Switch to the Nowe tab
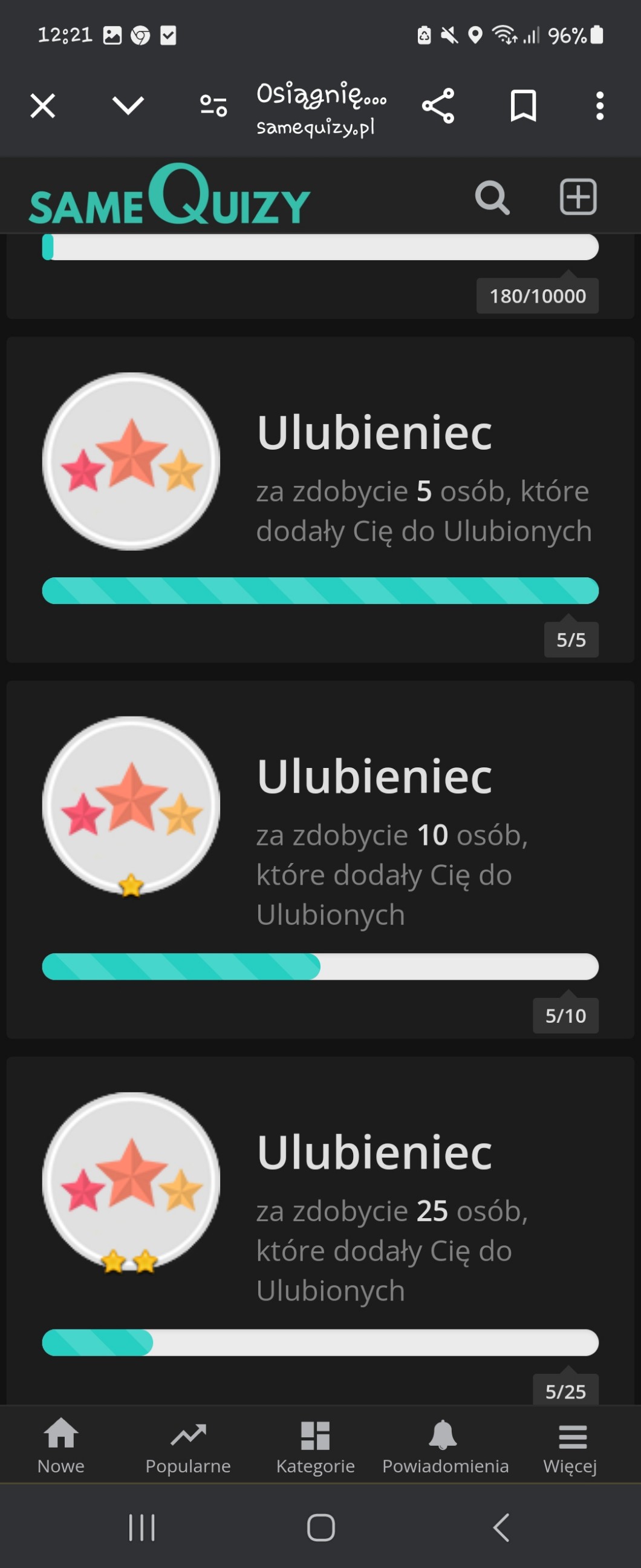Image resolution: width=641 pixels, height=1568 pixels. (61, 1444)
